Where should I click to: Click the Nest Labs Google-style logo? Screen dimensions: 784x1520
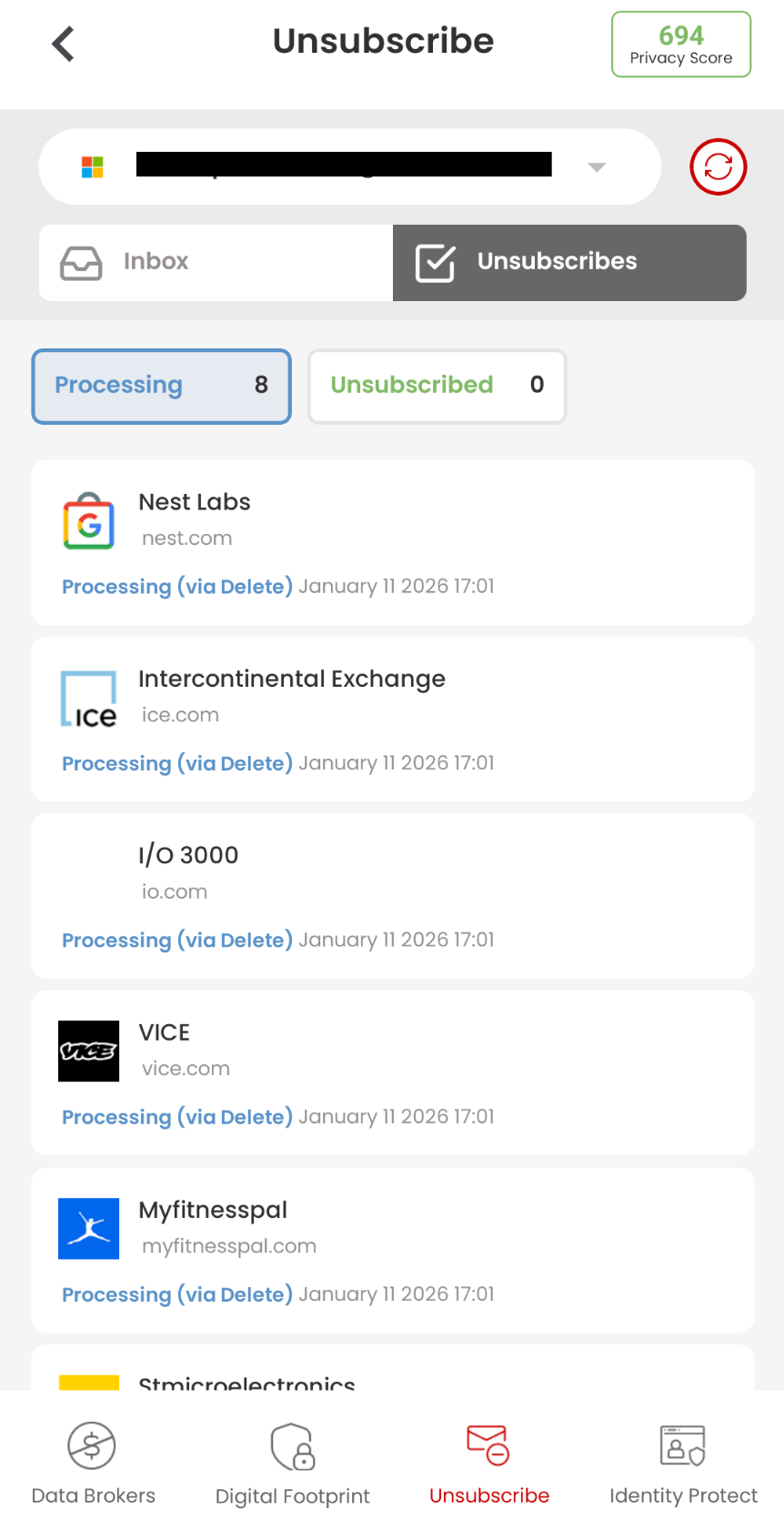click(88, 521)
